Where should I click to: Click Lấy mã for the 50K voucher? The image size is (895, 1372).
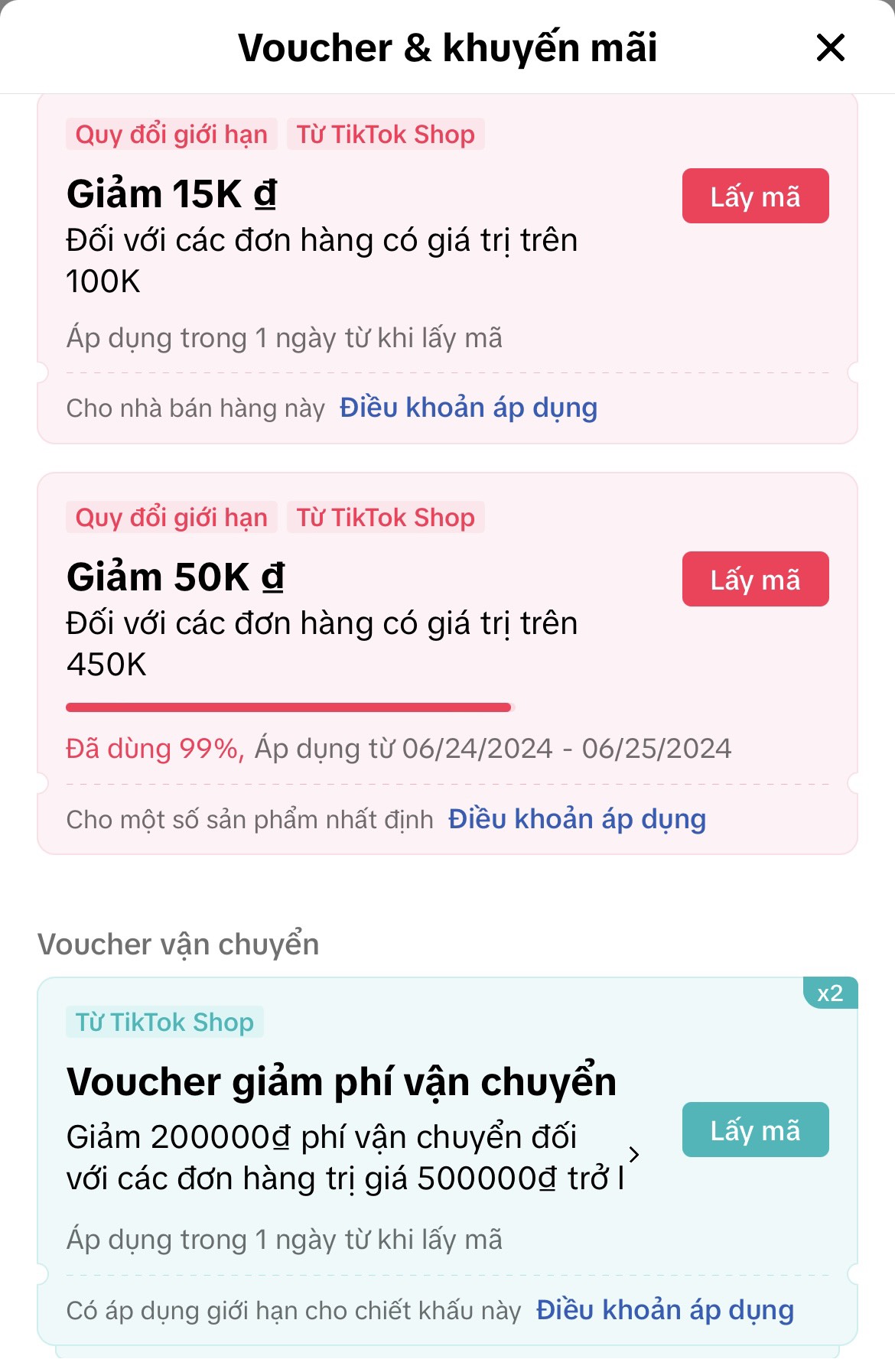(x=753, y=579)
